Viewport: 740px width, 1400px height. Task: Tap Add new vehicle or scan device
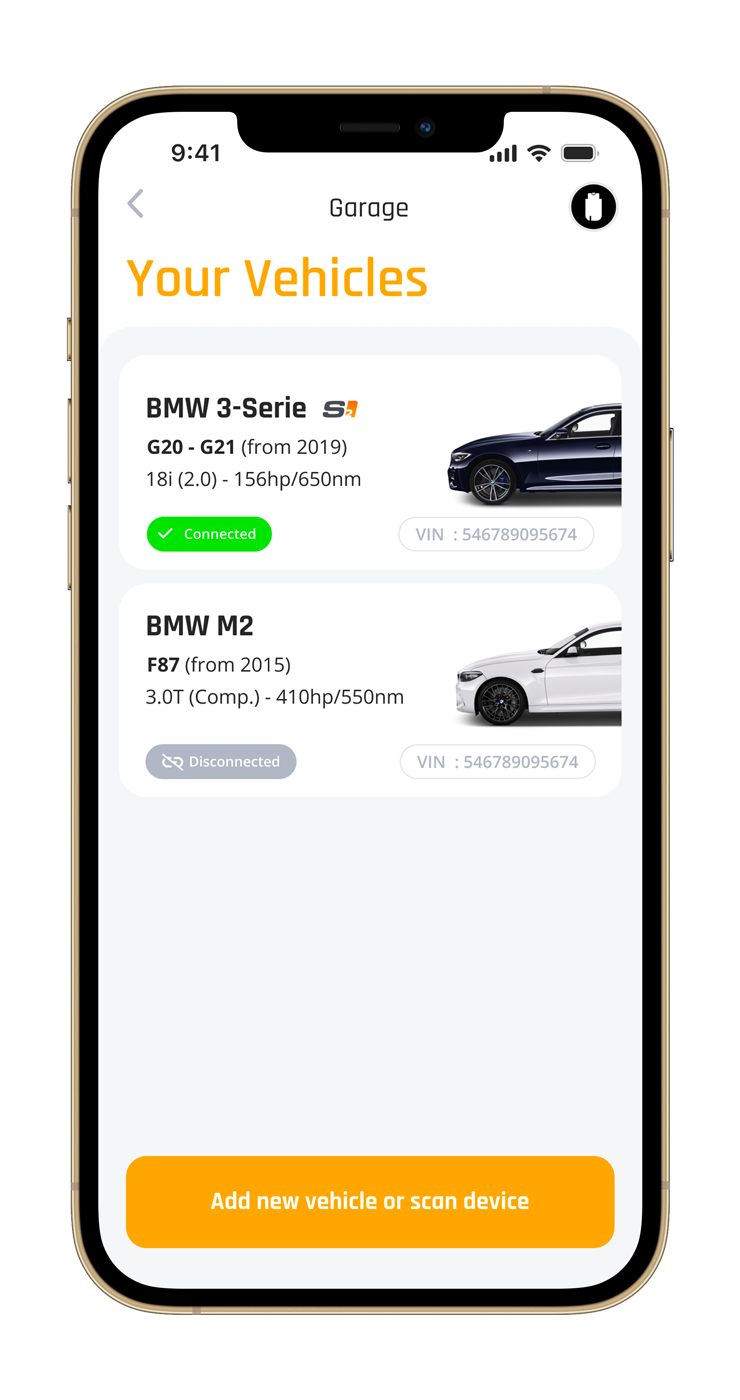[x=370, y=1201]
